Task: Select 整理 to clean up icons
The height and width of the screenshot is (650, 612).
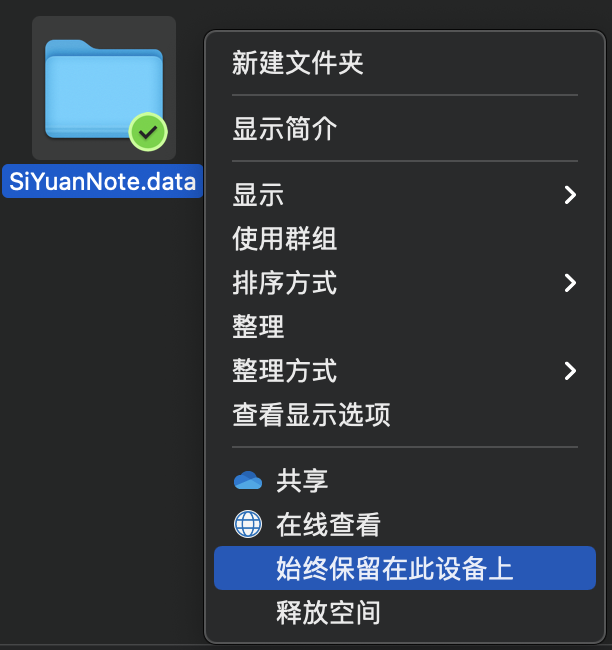Action: pyautogui.click(x=259, y=327)
